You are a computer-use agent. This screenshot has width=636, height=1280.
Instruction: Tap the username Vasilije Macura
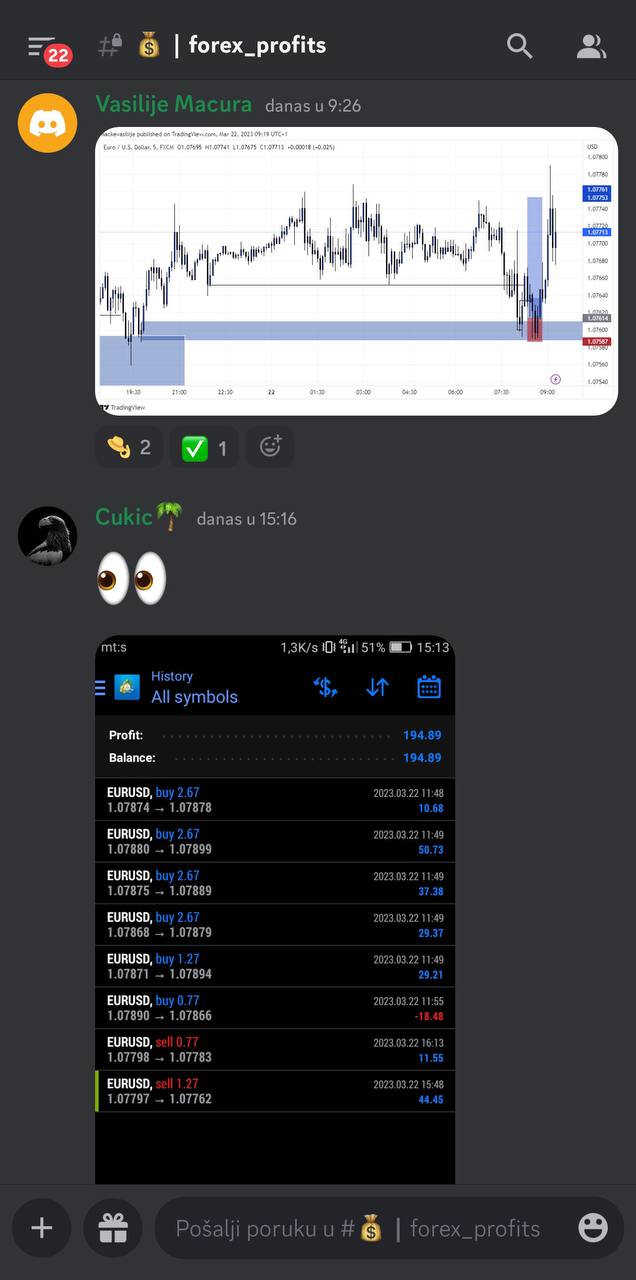tap(173, 104)
